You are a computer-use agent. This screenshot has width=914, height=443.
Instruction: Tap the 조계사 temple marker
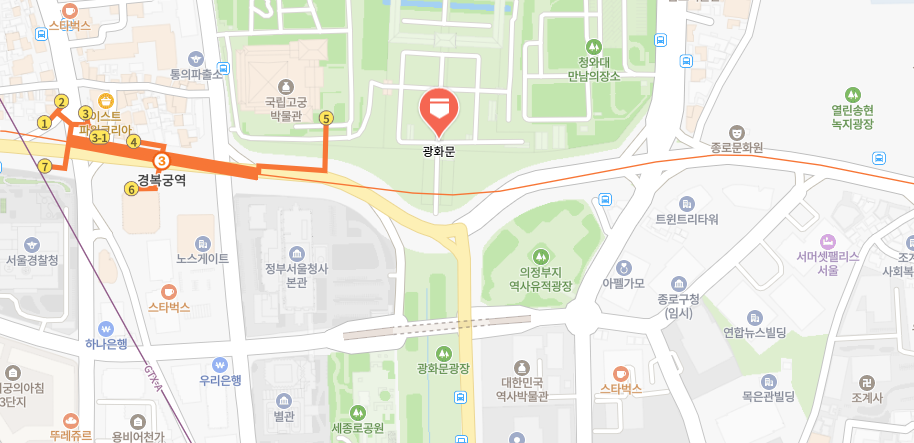point(867,382)
